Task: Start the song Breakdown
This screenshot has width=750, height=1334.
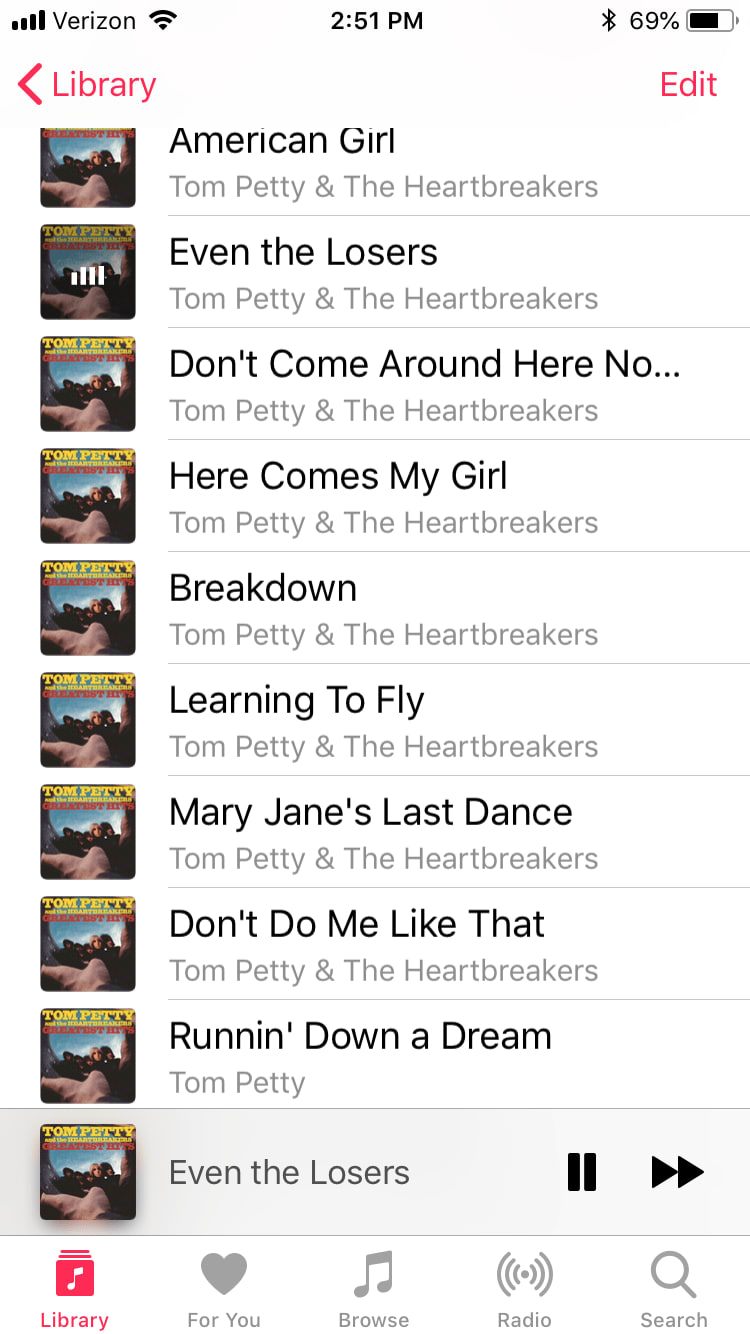Action: coord(400,609)
